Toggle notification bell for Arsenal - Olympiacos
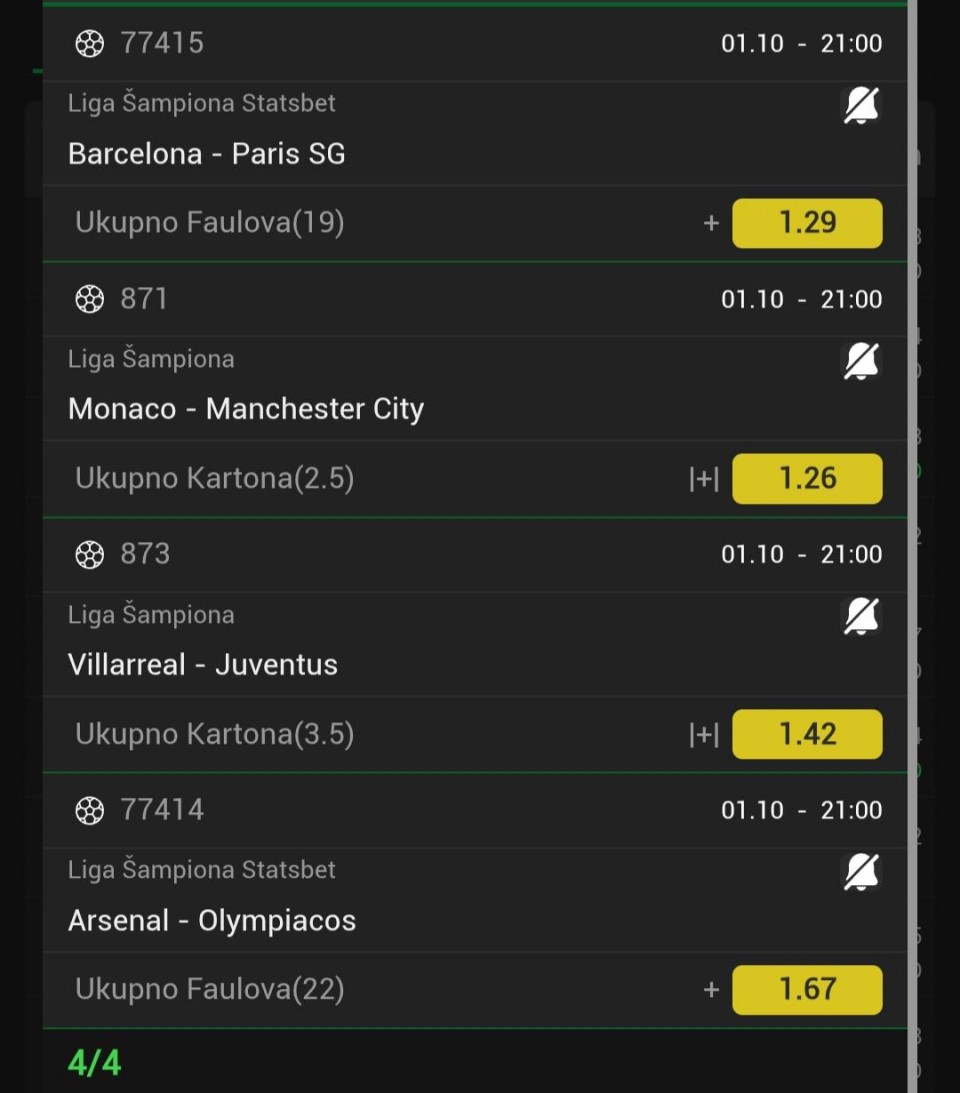Viewport: 960px width, 1093px height. (x=861, y=873)
